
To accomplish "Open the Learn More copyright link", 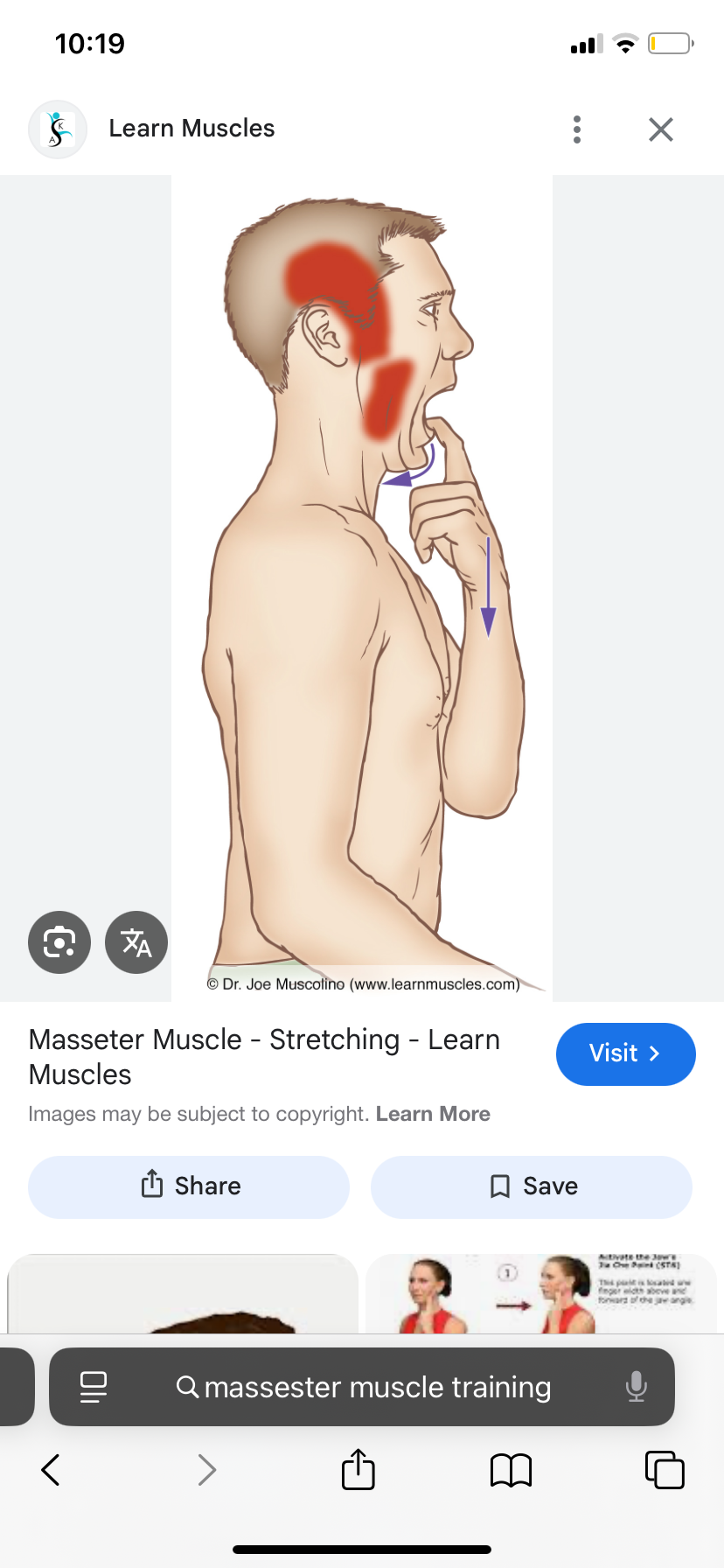I will [x=433, y=1114].
